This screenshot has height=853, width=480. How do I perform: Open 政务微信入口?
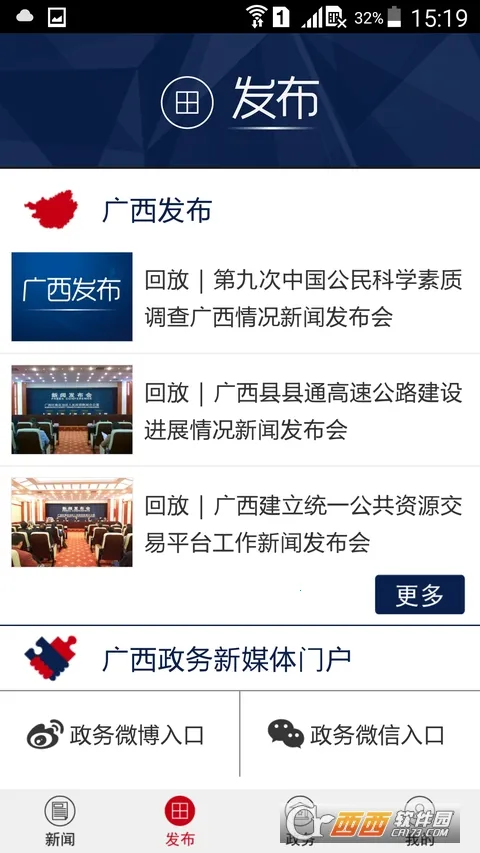tap(360, 734)
